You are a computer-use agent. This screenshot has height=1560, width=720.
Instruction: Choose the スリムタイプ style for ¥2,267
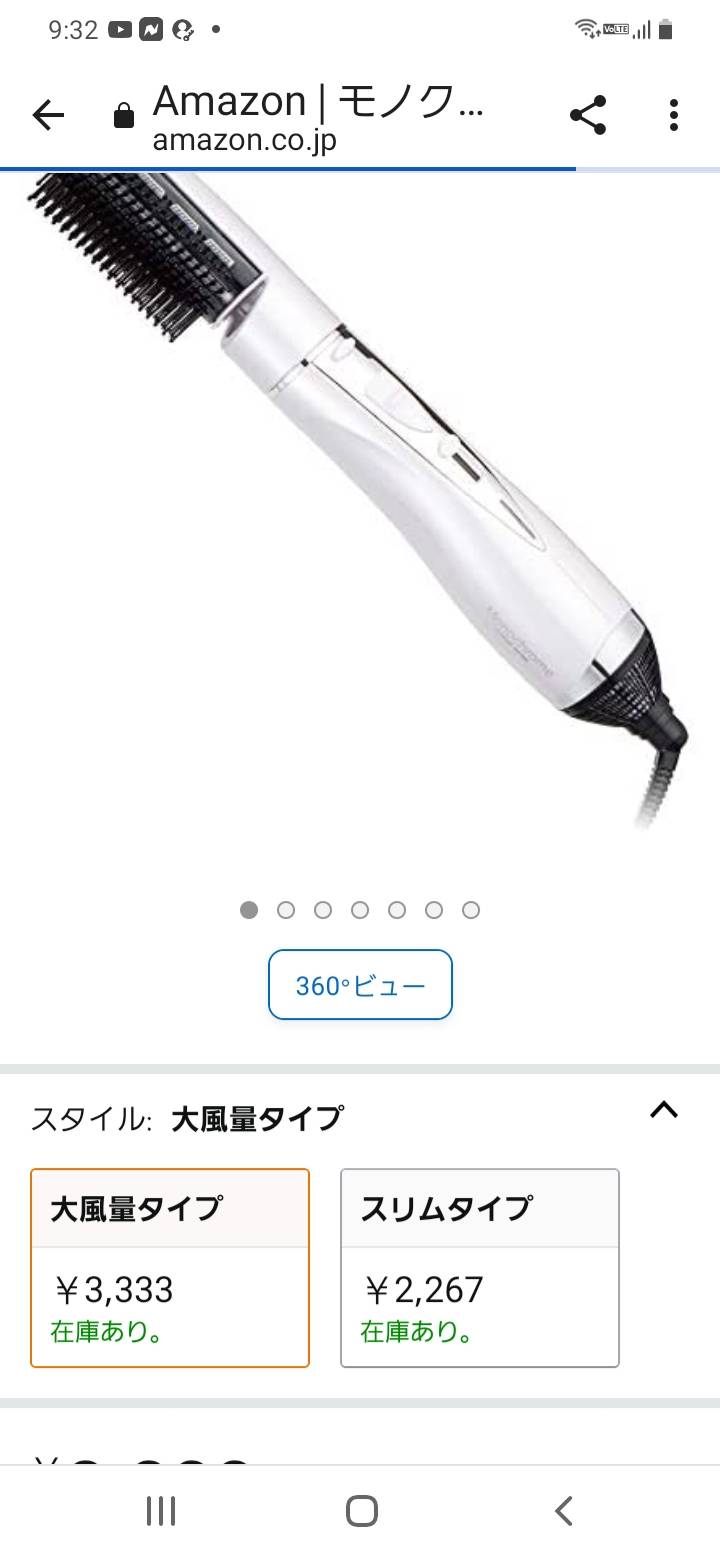click(x=480, y=1267)
